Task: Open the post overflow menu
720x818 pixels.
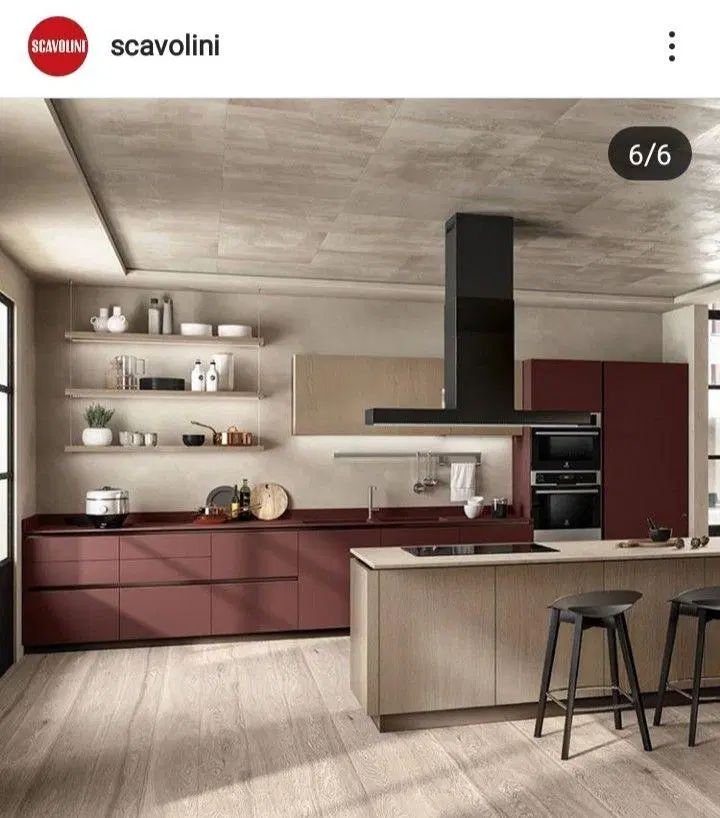Action: [672, 46]
